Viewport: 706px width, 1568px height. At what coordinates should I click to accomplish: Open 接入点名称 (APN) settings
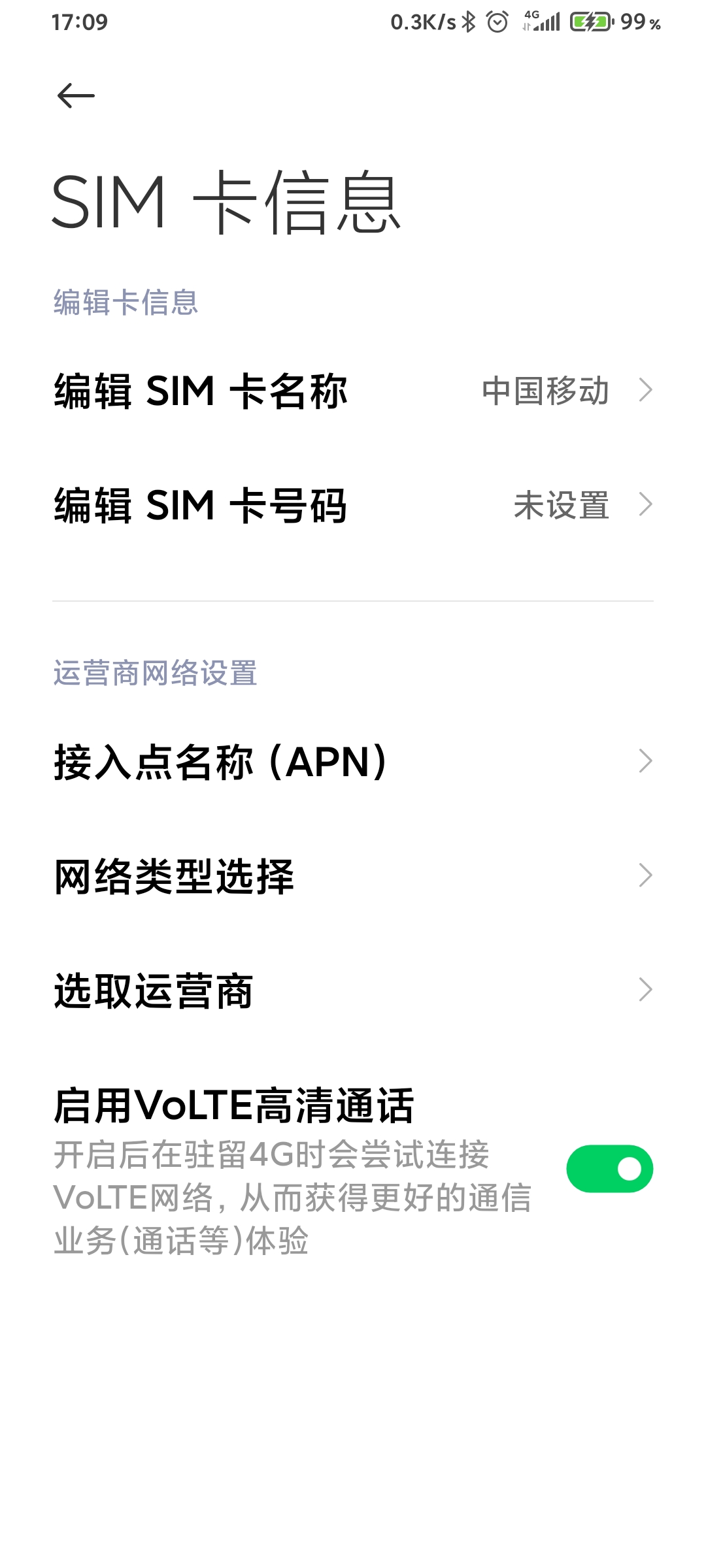[x=353, y=761]
